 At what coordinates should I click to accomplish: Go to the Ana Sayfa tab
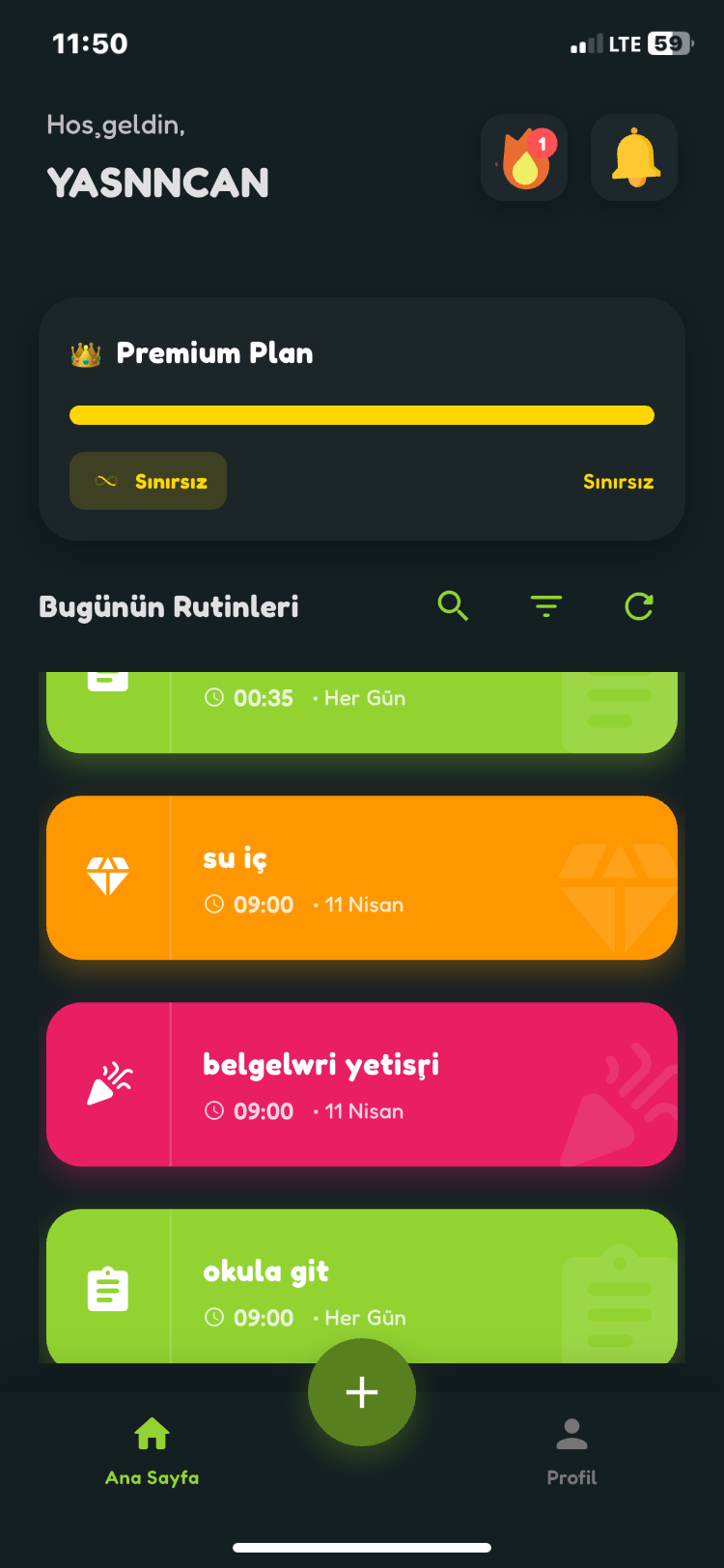[153, 1451]
